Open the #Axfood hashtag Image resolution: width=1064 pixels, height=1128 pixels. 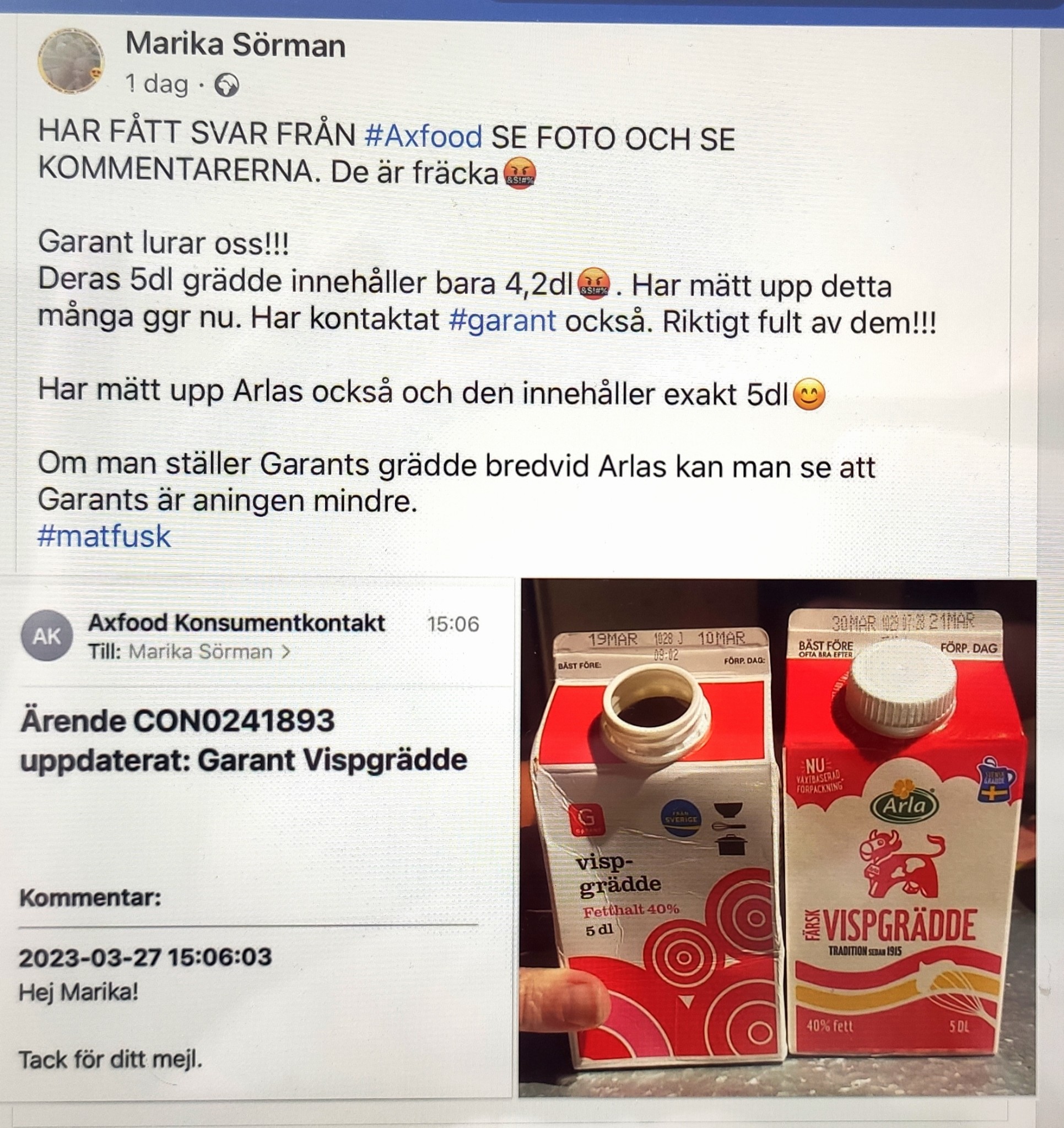pos(423,137)
